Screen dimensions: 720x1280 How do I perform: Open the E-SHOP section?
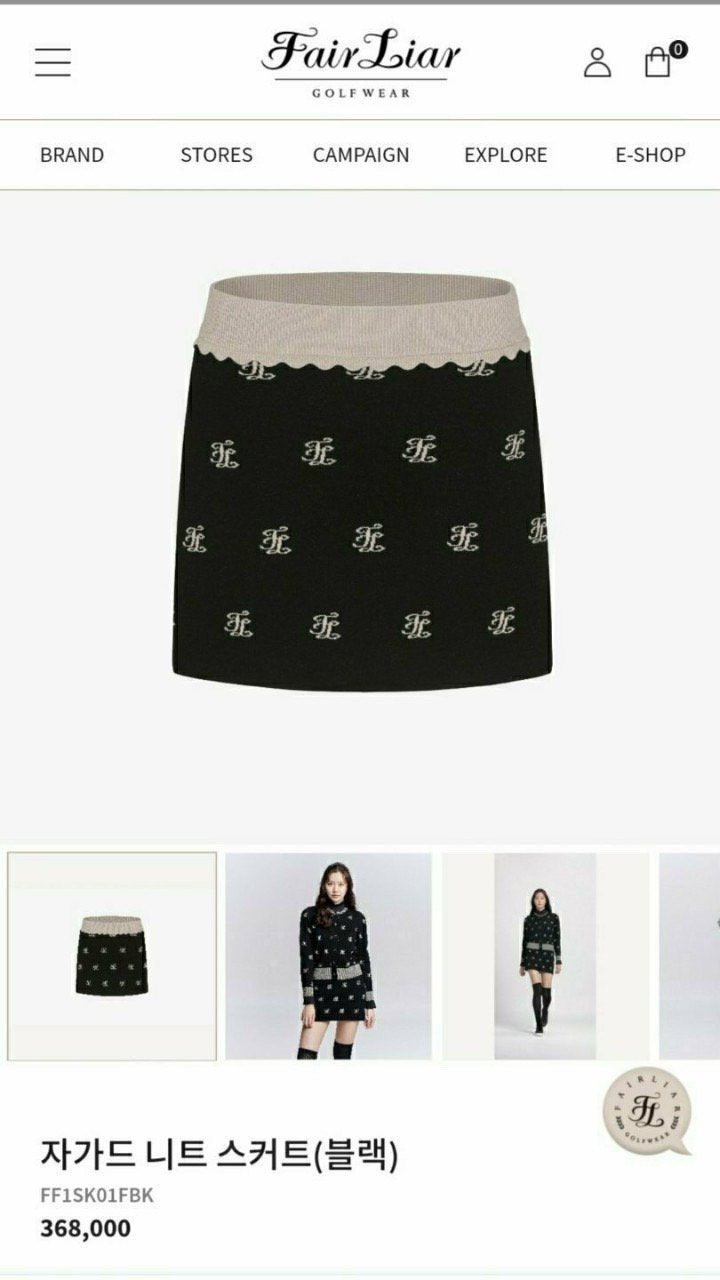tap(650, 155)
